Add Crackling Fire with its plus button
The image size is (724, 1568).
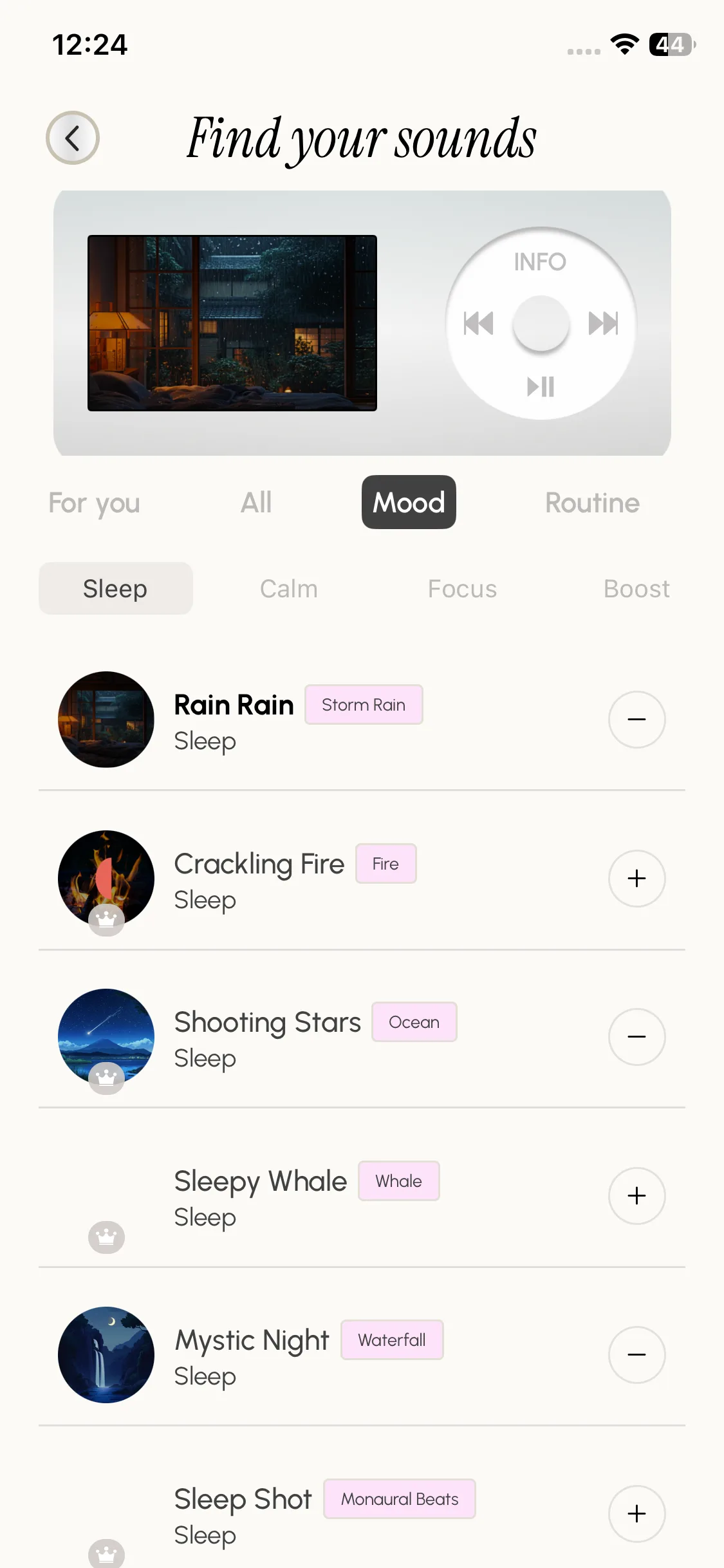pos(636,879)
